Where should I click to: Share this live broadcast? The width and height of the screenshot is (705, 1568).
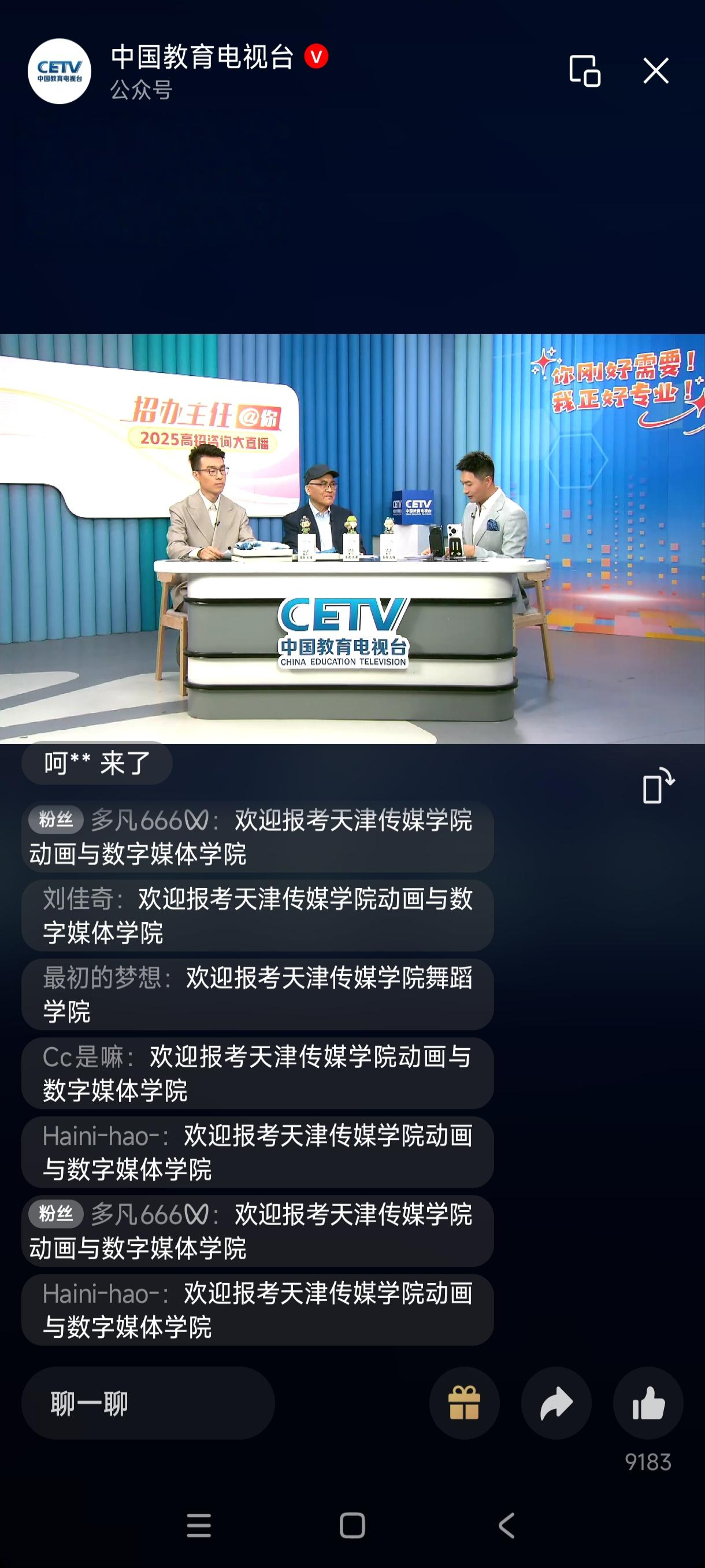coord(556,1403)
